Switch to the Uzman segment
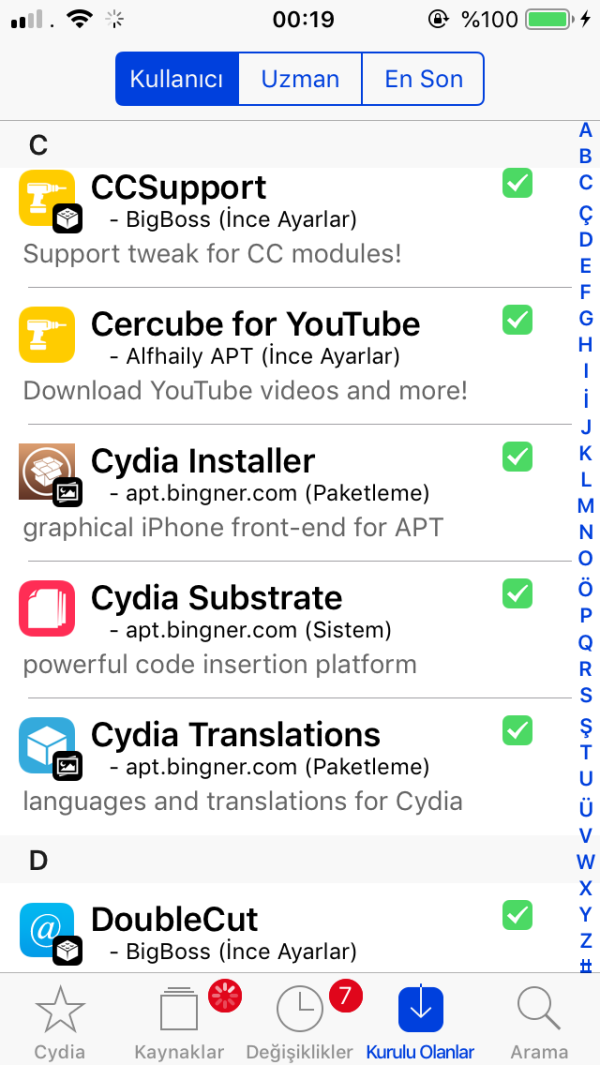 click(300, 79)
